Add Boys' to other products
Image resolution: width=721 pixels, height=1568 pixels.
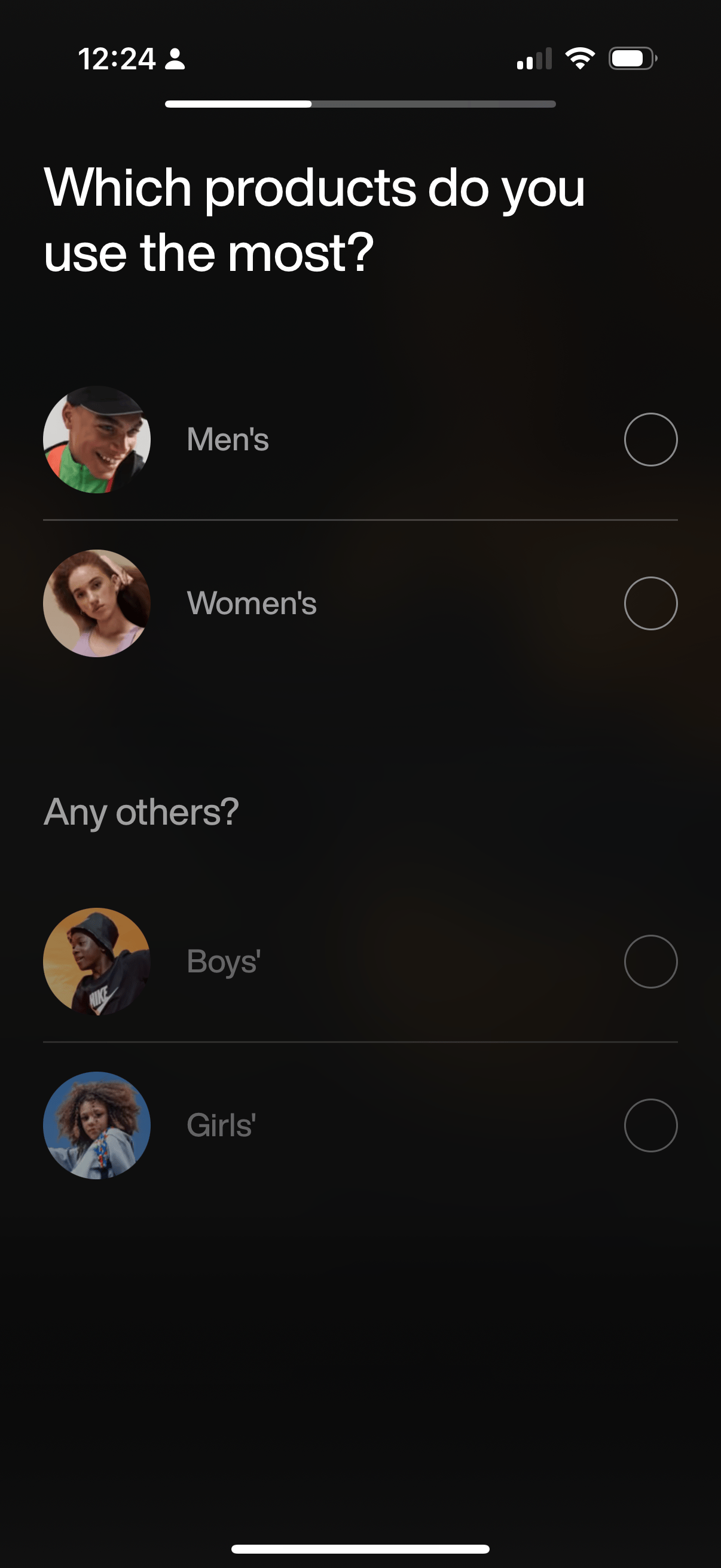click(x=650, y=961)
